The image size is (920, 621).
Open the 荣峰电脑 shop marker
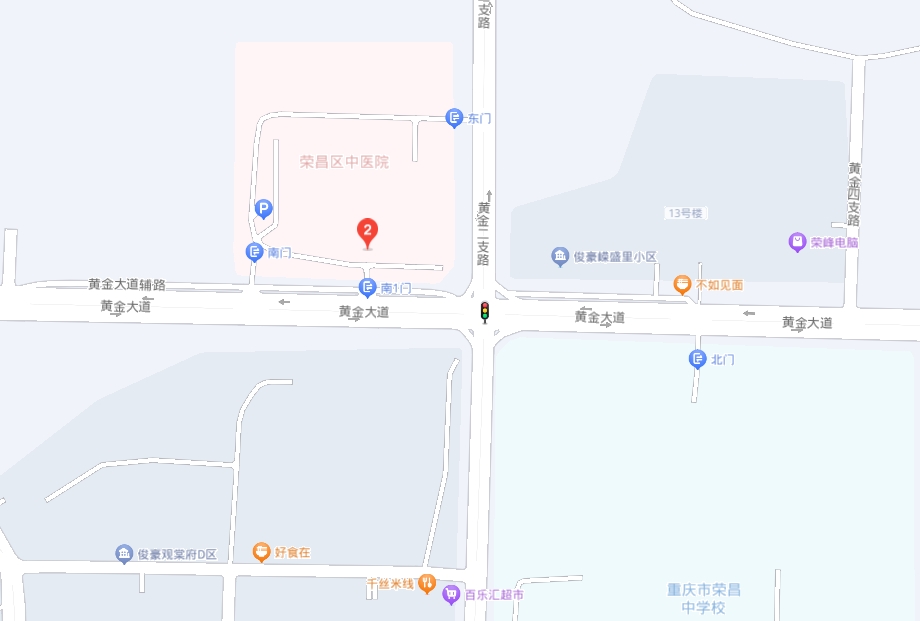click(797, 242)
